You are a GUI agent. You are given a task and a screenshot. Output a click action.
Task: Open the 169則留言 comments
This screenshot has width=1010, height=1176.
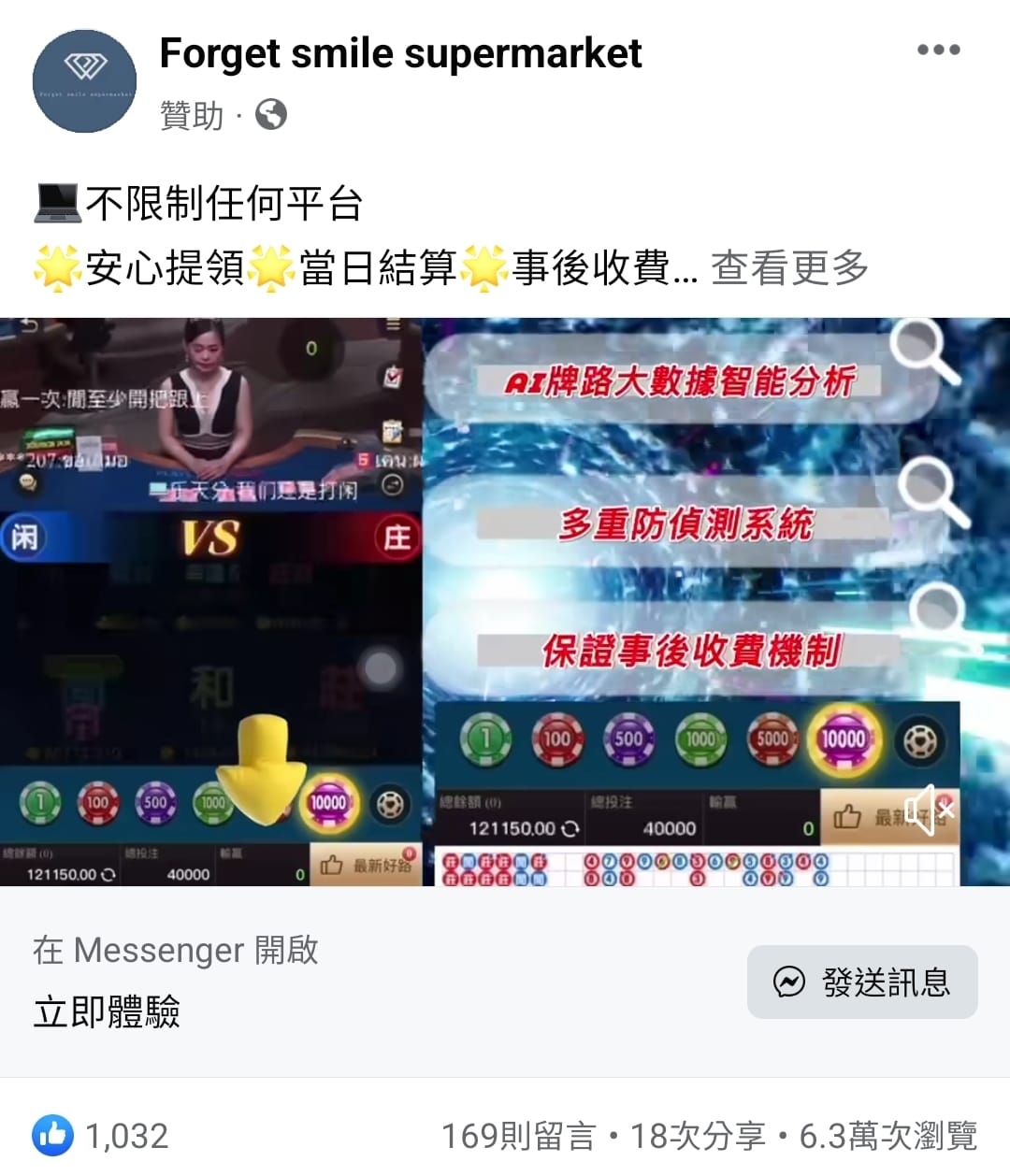[518, 1136]
